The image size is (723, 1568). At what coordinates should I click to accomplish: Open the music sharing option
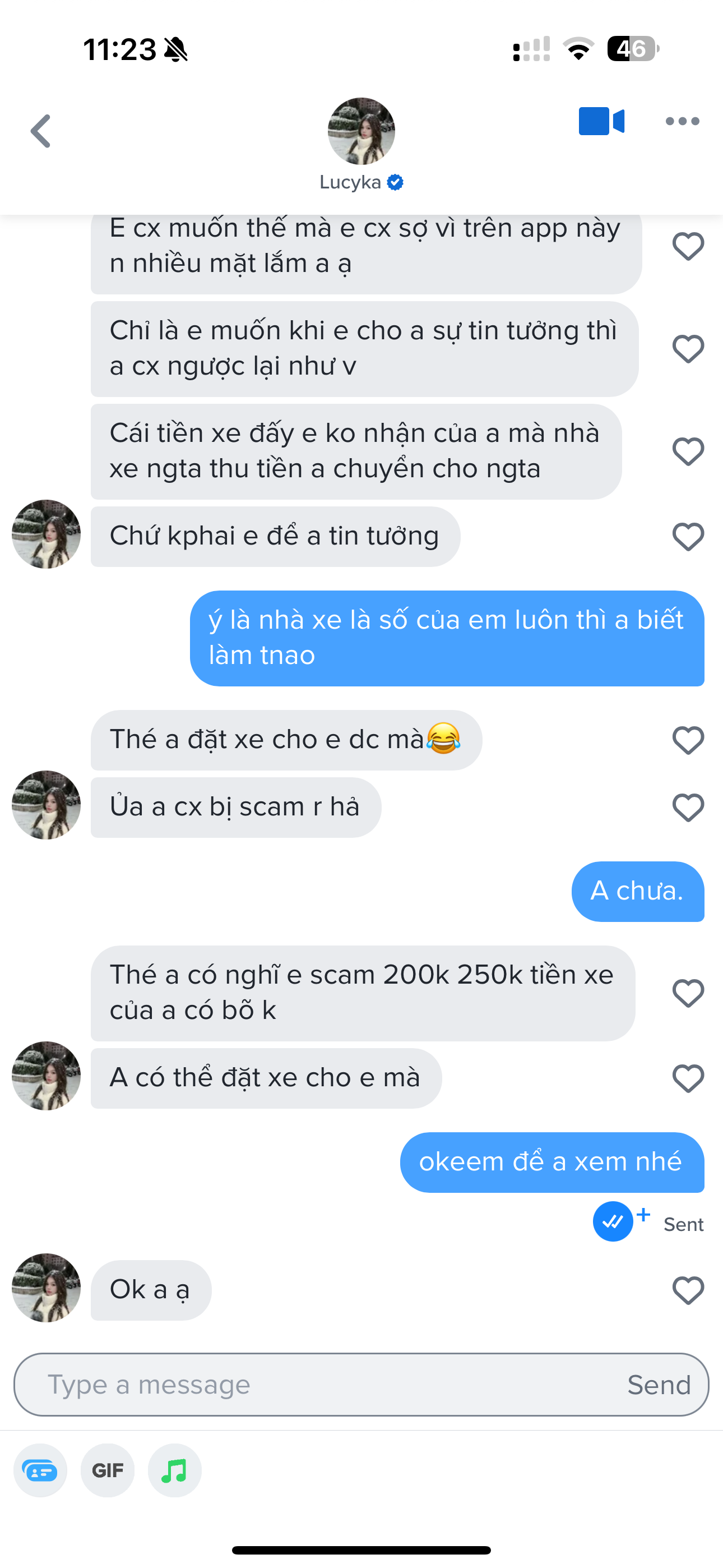[175, 1470]
